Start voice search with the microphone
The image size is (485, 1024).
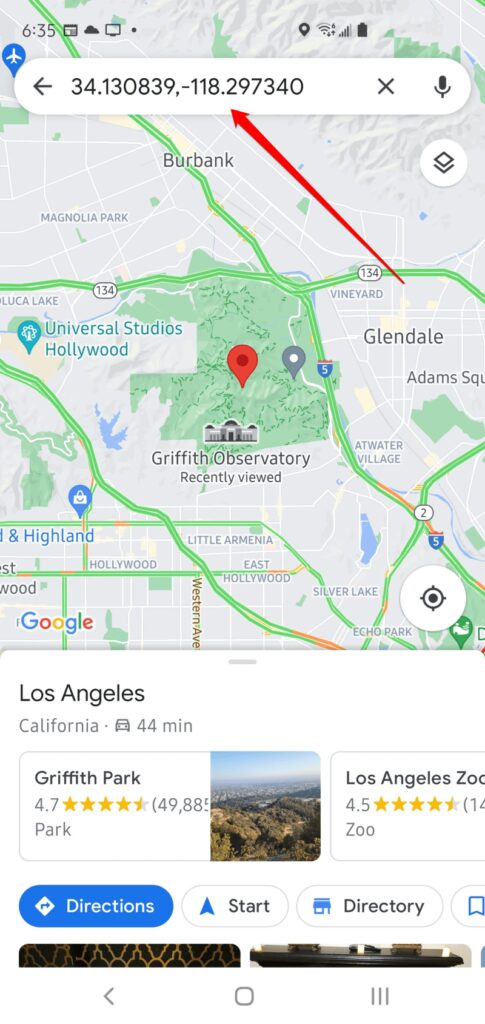(x=443, y=86)
